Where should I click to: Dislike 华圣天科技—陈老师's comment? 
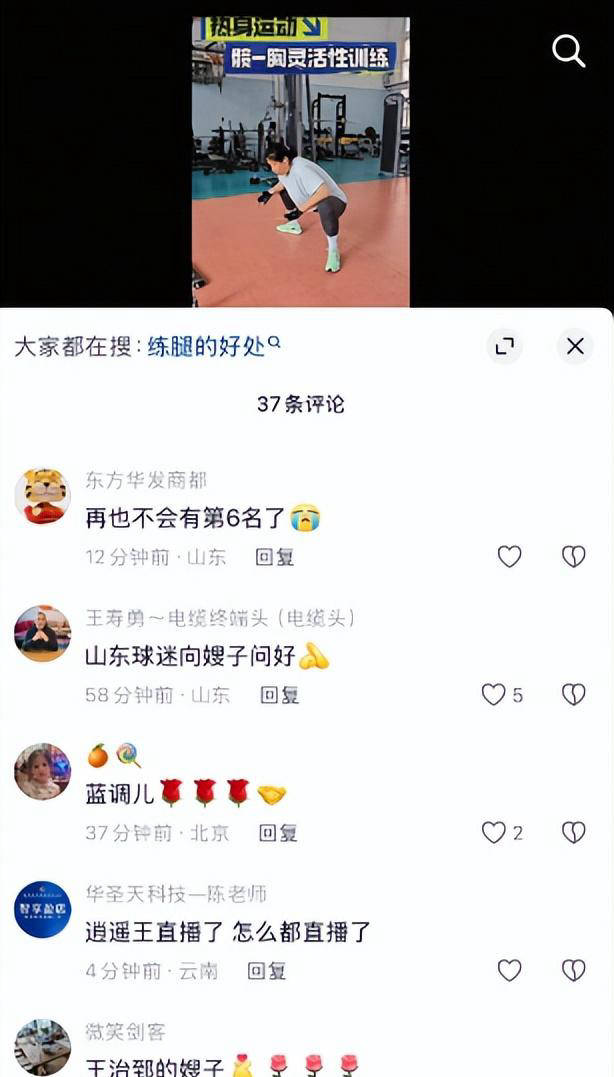click(573, 970)
